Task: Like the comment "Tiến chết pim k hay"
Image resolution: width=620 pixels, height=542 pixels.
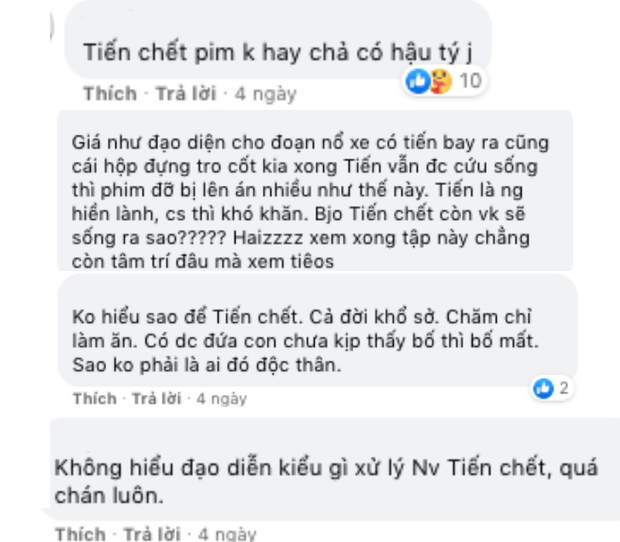Action: 108,95
